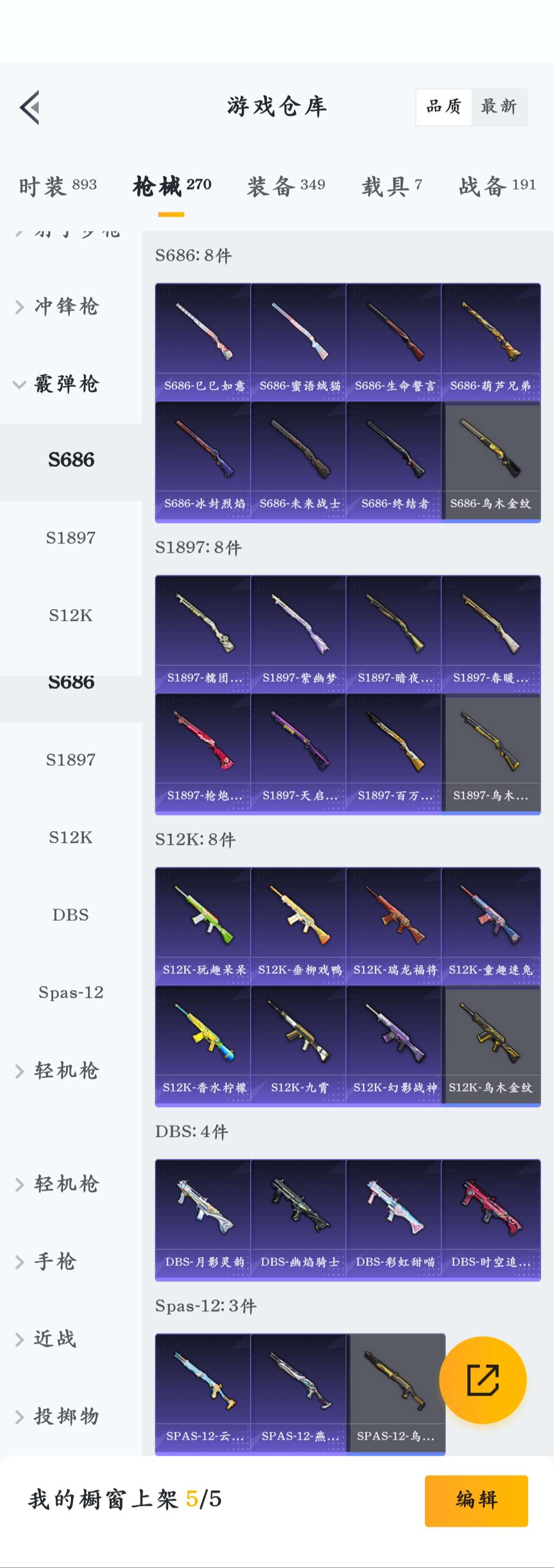View the S12K-瑞龙福将 skin

coord(394,925)
